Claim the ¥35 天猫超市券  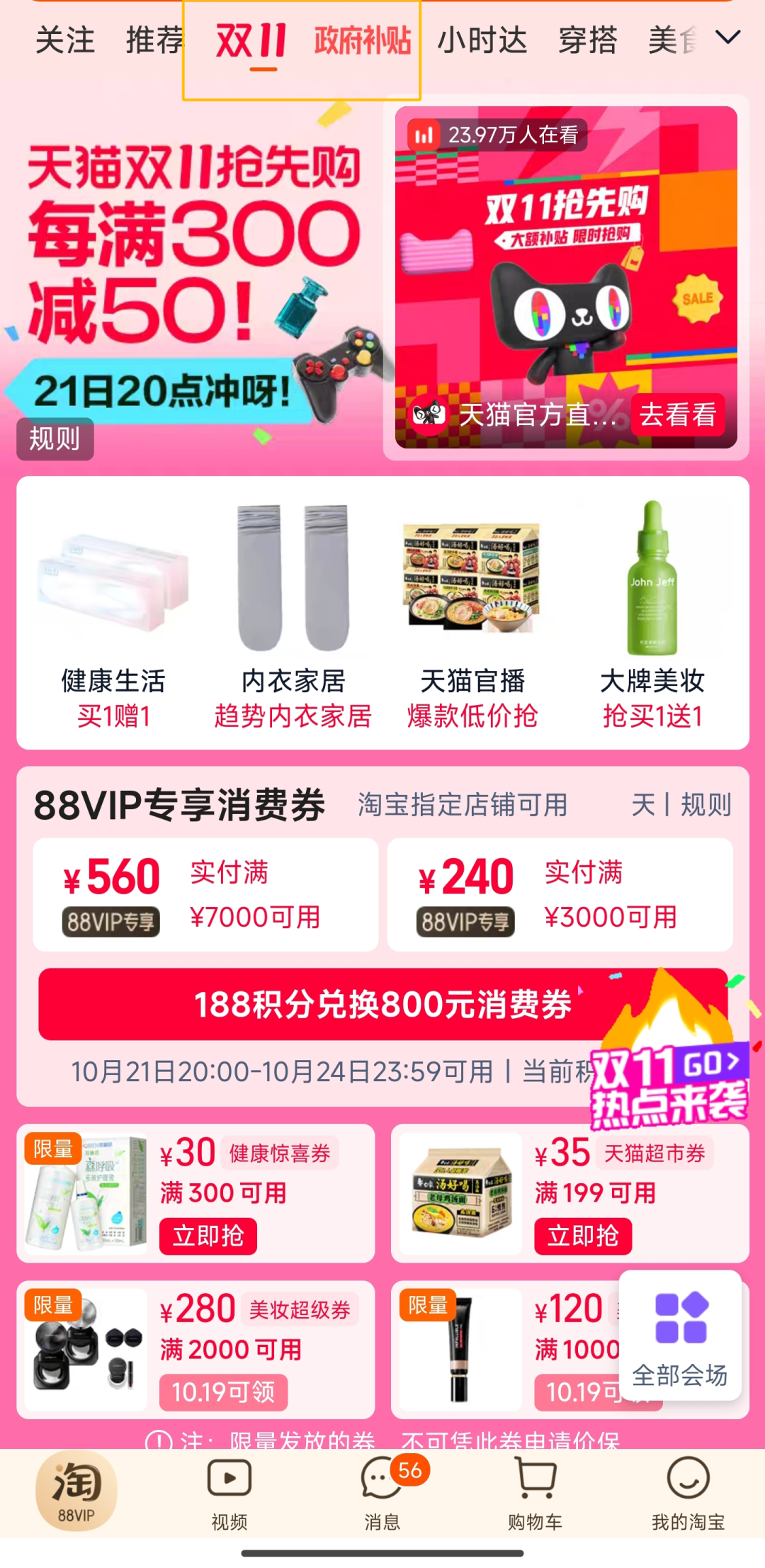point(582,1236)
